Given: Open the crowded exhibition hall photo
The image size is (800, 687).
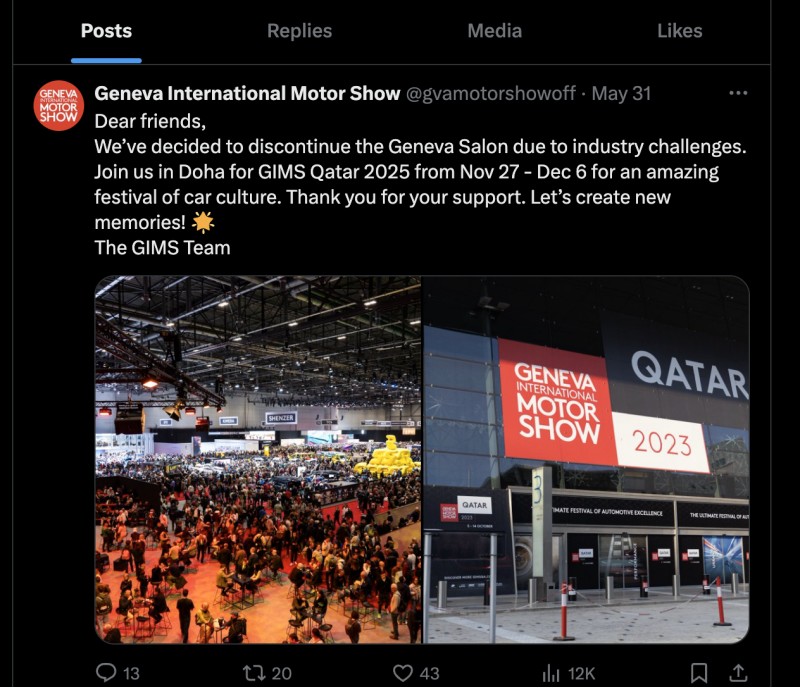Looking at the screenshot, I should 258,459.
